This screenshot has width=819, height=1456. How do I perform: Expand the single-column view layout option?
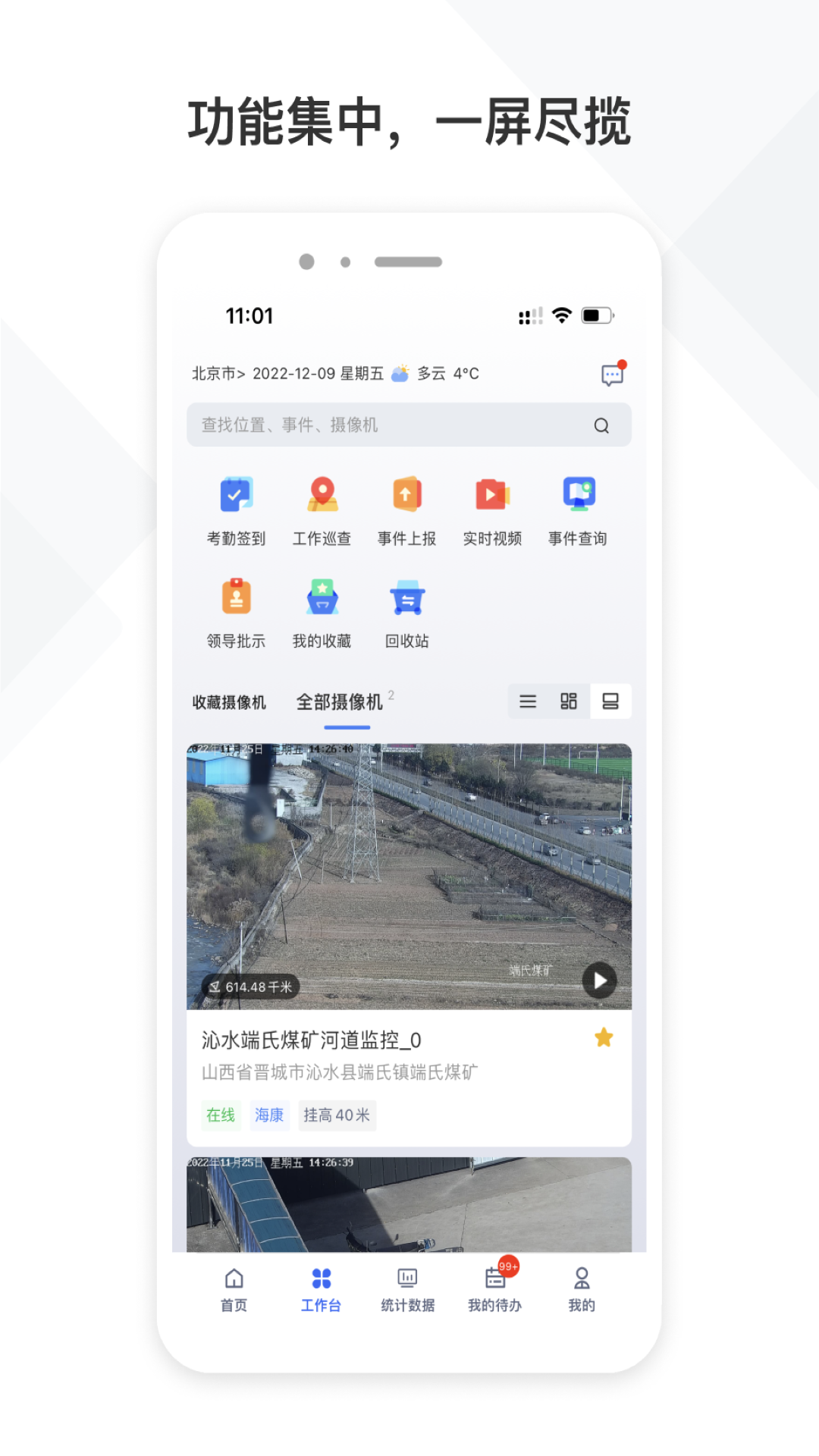click(x=610, y=701)
